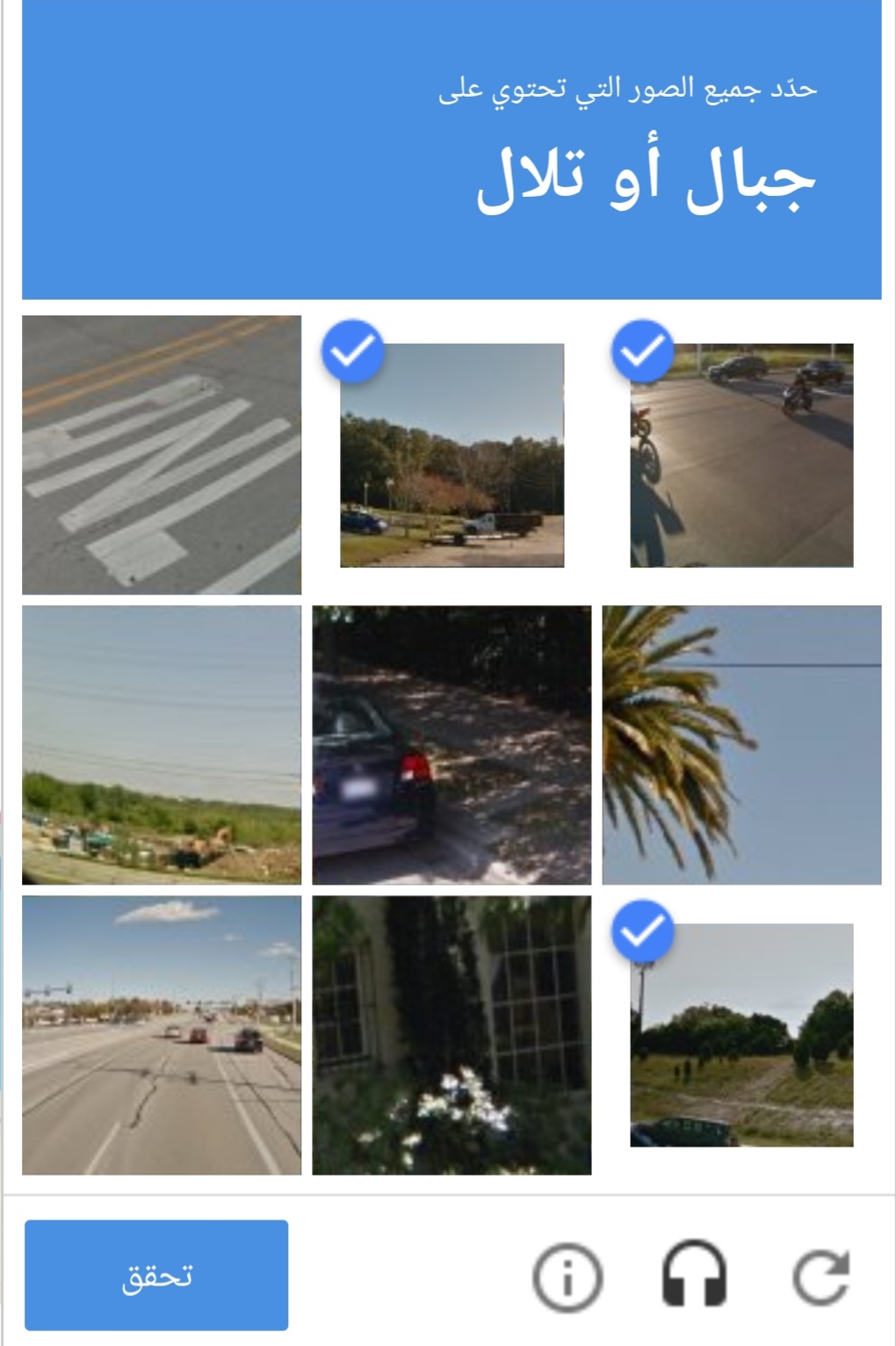Select the tile with white road markings

coord(162,455)
